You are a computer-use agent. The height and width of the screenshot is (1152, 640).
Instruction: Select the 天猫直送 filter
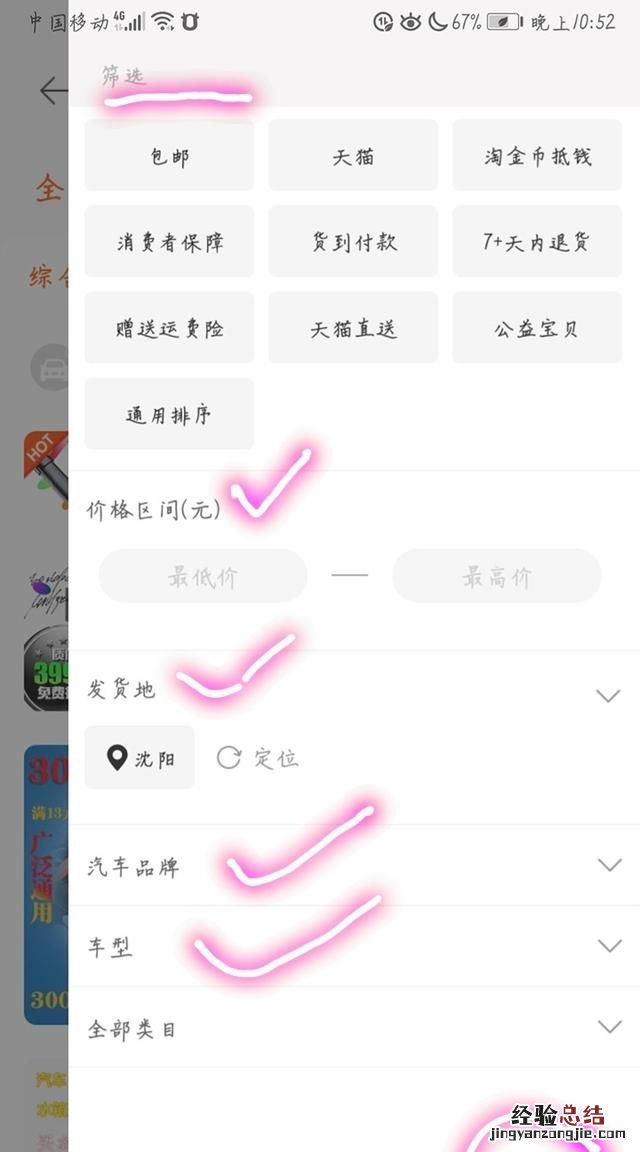[353, 328]
